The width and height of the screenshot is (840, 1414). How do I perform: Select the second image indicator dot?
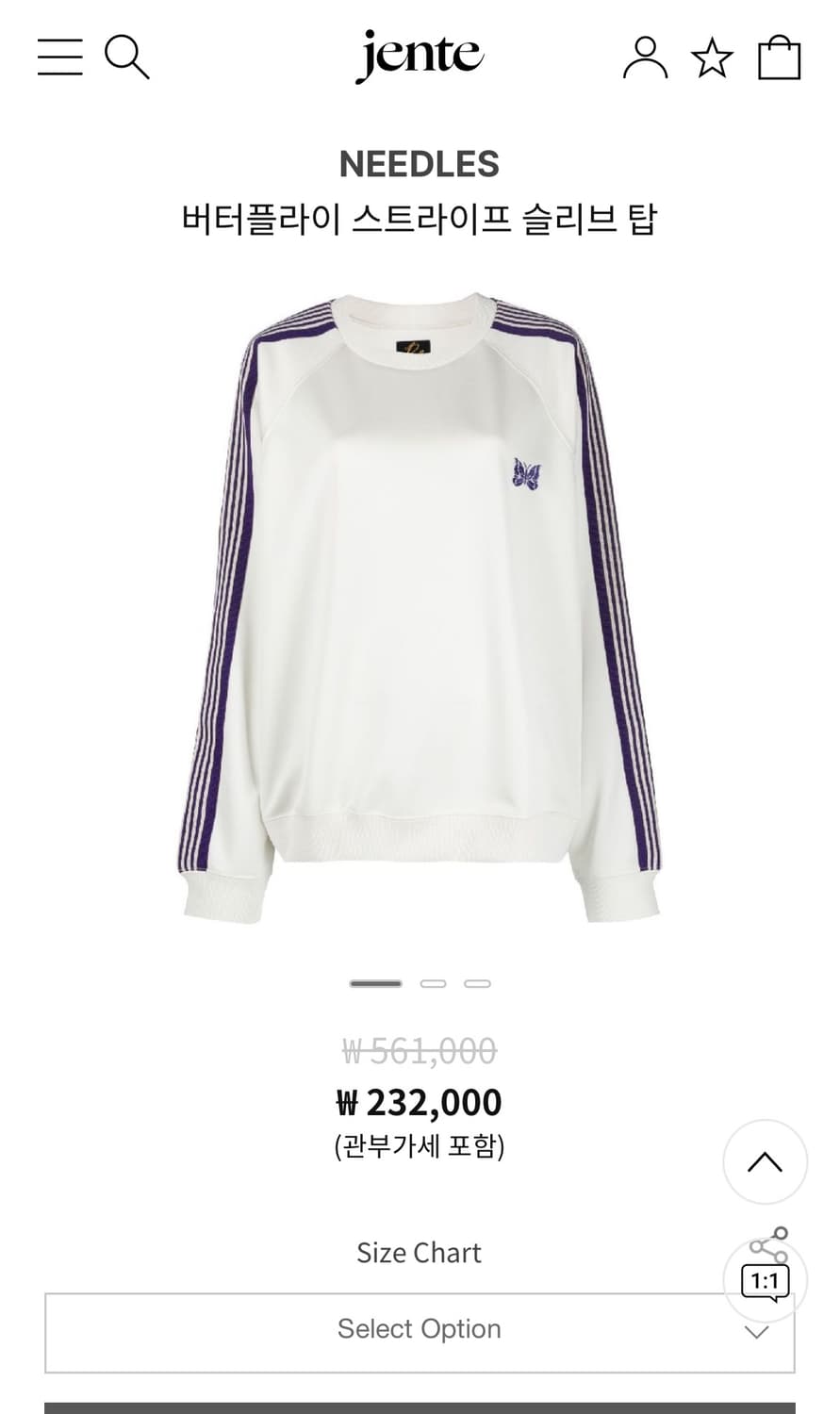(435, 983)
